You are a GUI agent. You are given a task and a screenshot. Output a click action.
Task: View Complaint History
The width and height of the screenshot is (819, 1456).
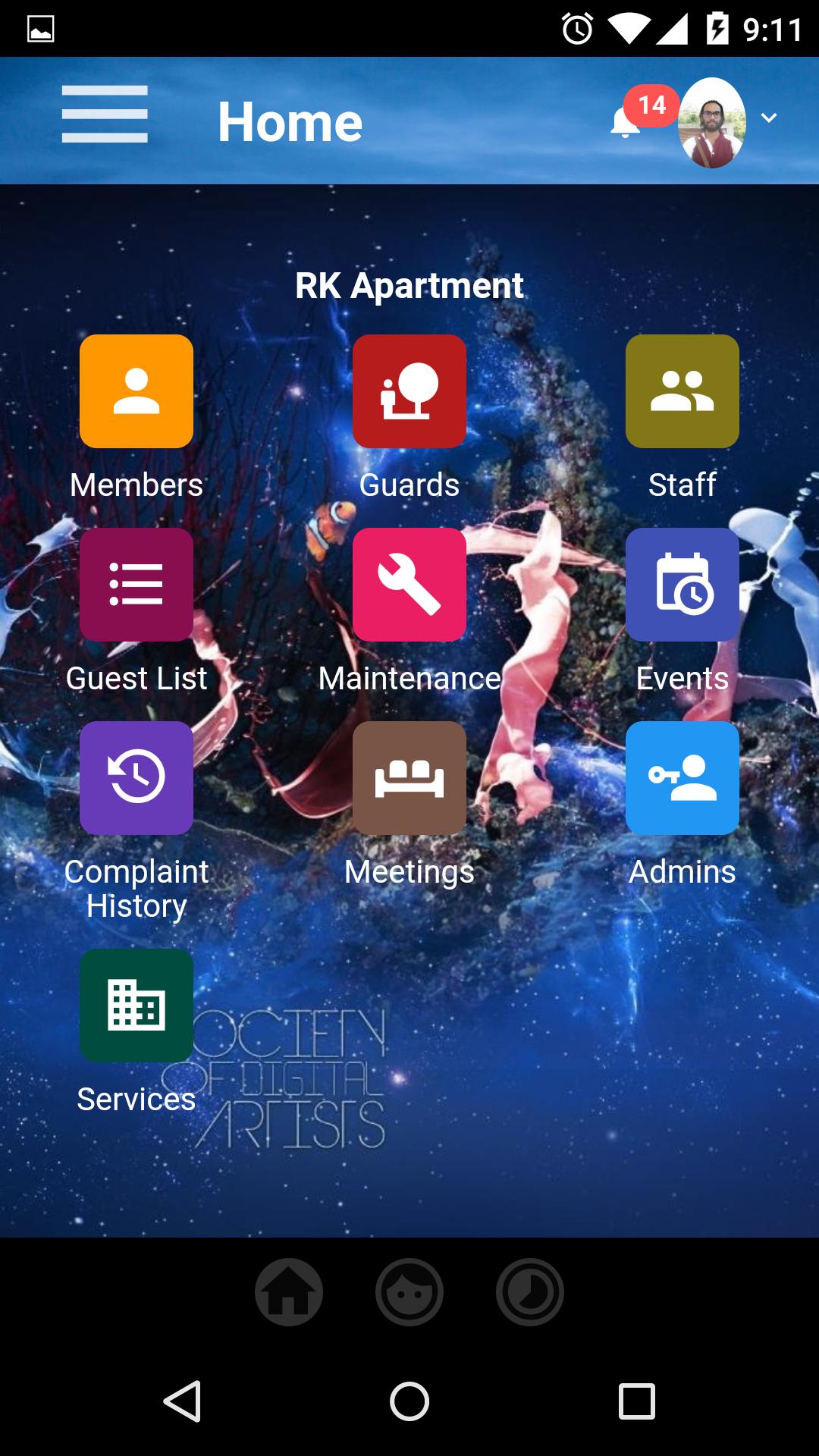click(x=136, y=778)
